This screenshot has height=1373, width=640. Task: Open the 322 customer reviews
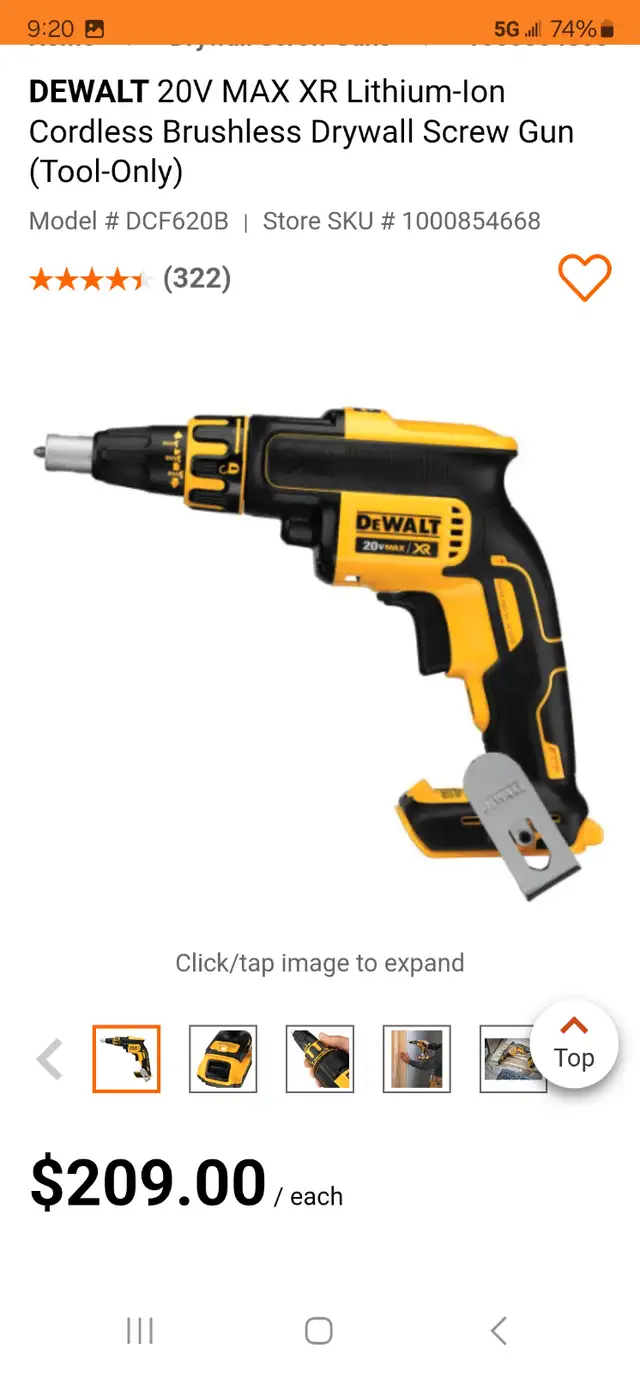(x=197, y=278)
